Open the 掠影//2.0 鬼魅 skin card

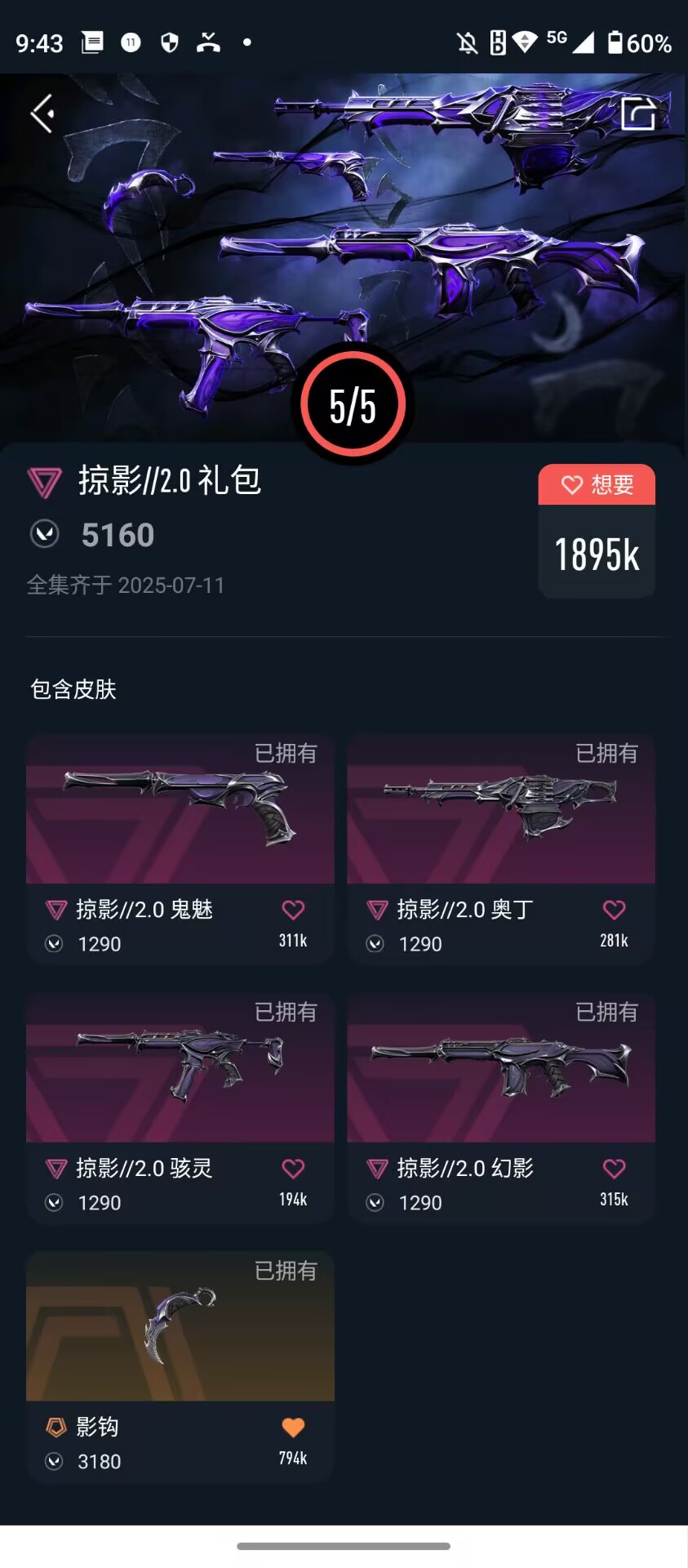click(180, 810)
